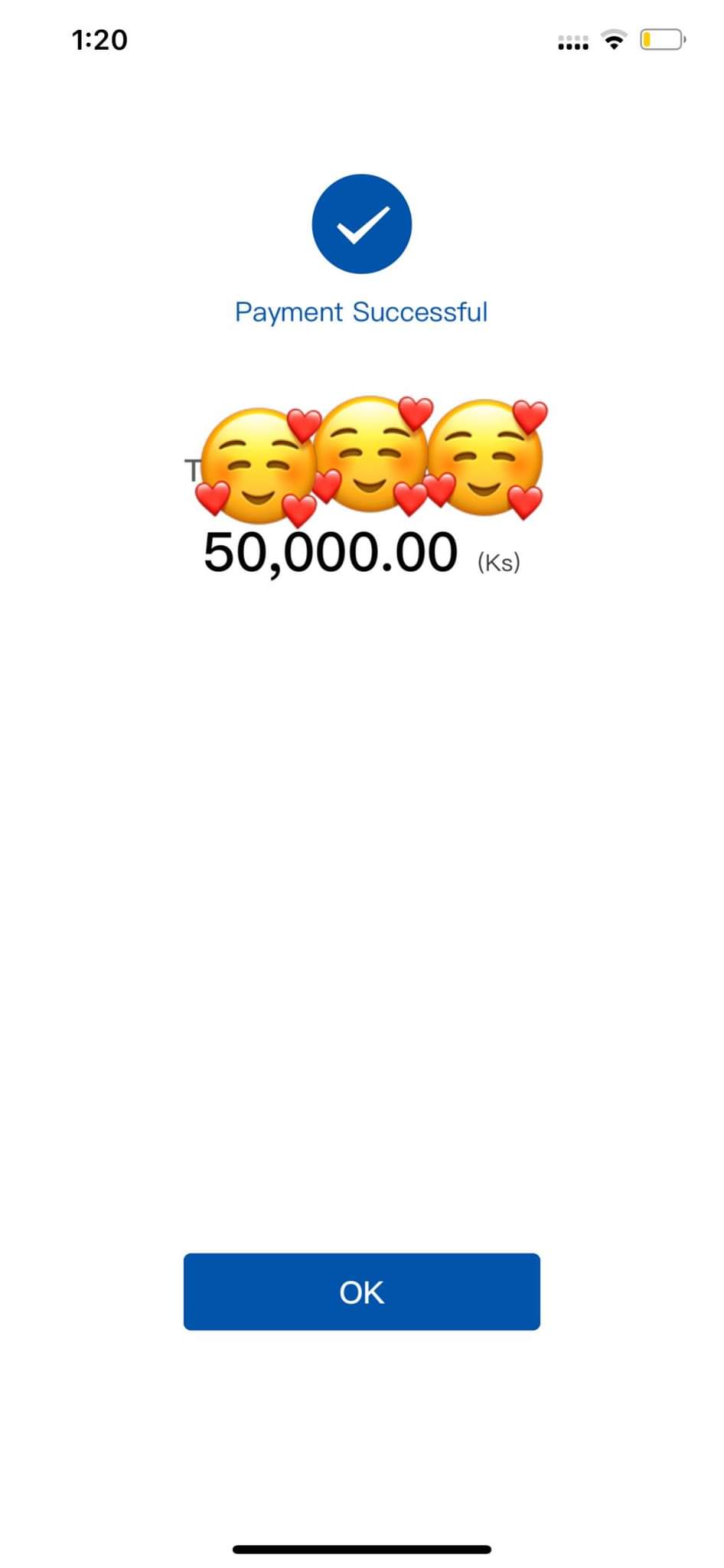This screenshot has width=724, height=1568.
Task: Confirm the payment with the OK button
Action: tap(361, 1292)
